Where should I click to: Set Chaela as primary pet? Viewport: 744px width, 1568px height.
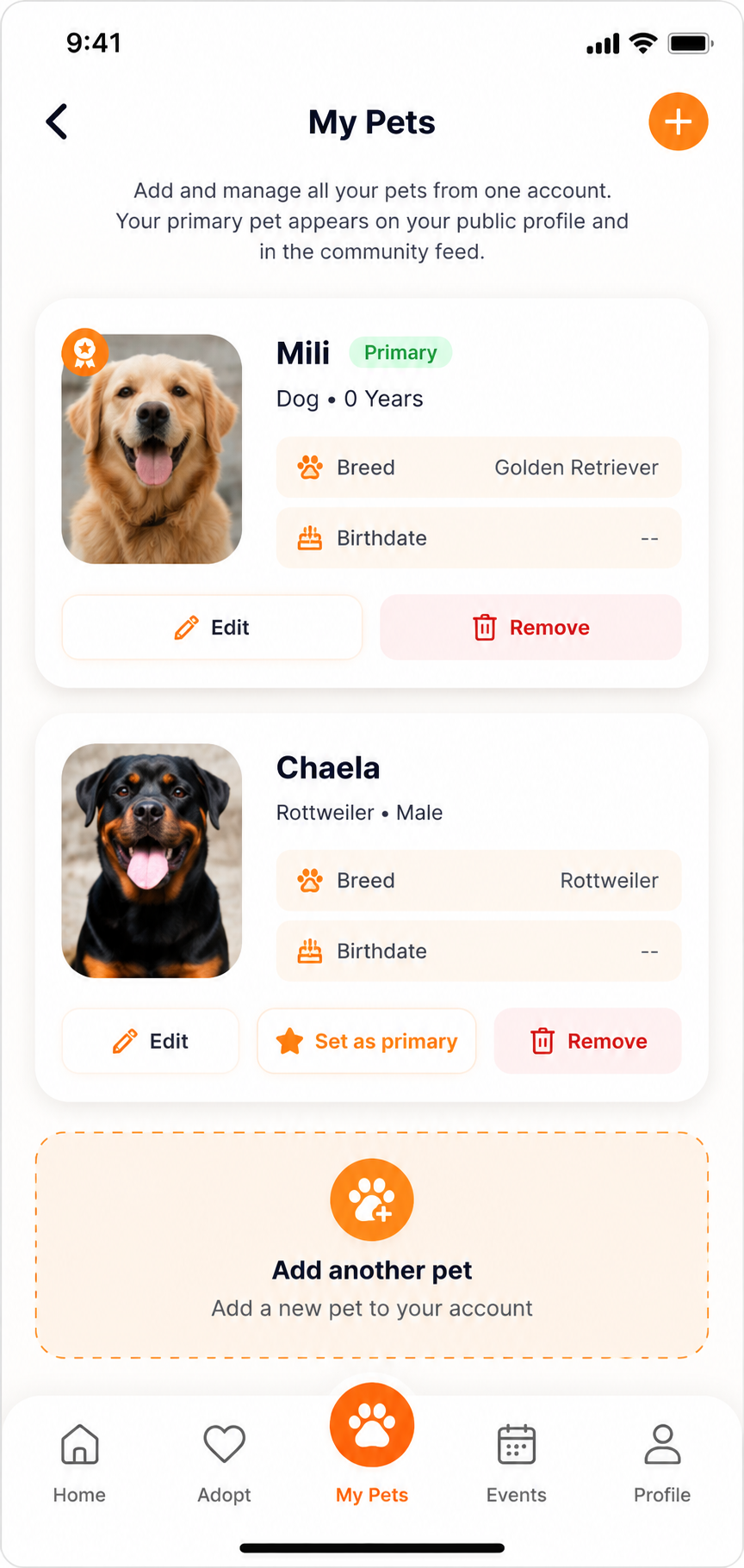coord(367,1041)
